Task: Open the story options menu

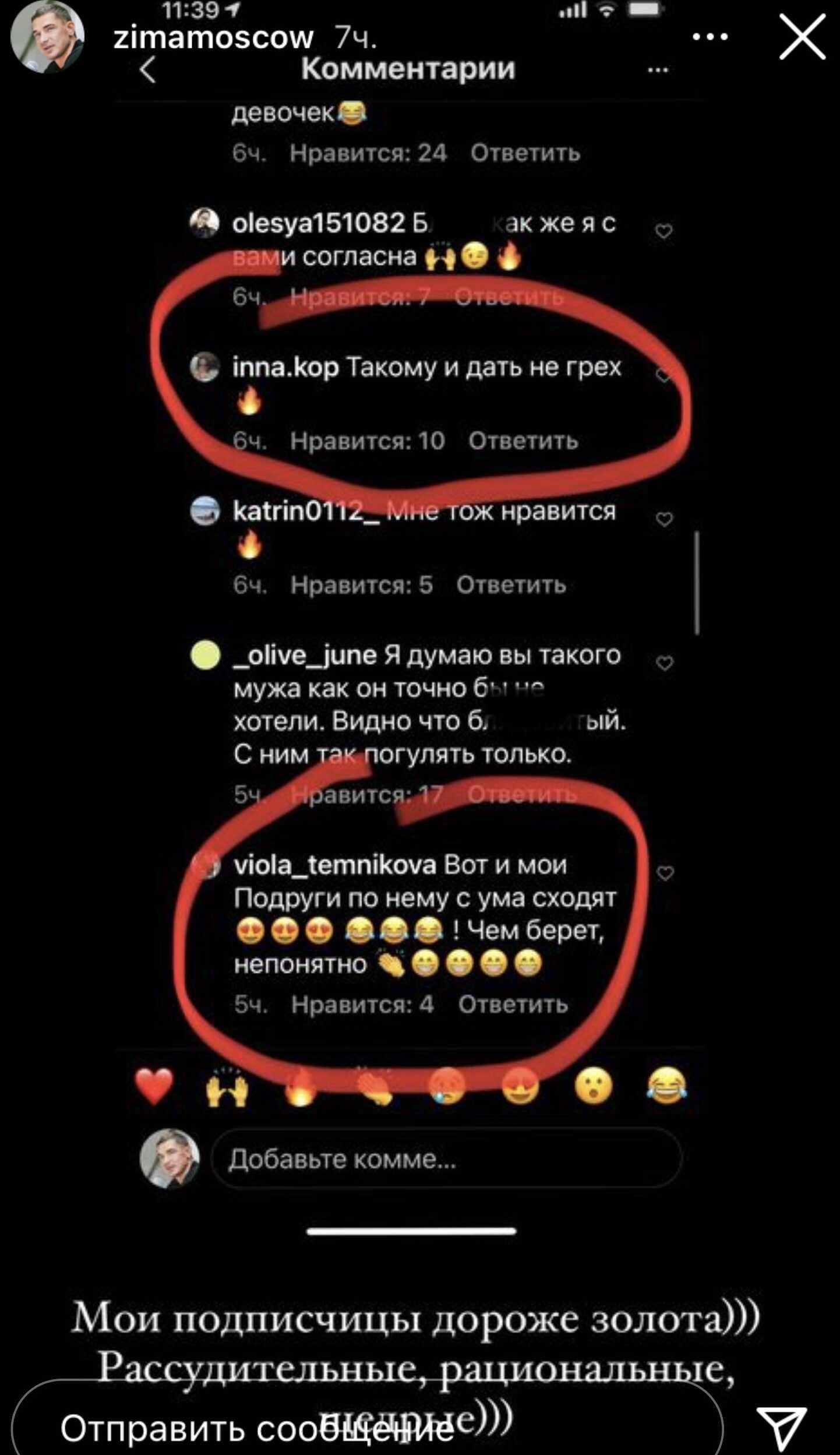Action: tap(710, 37)
